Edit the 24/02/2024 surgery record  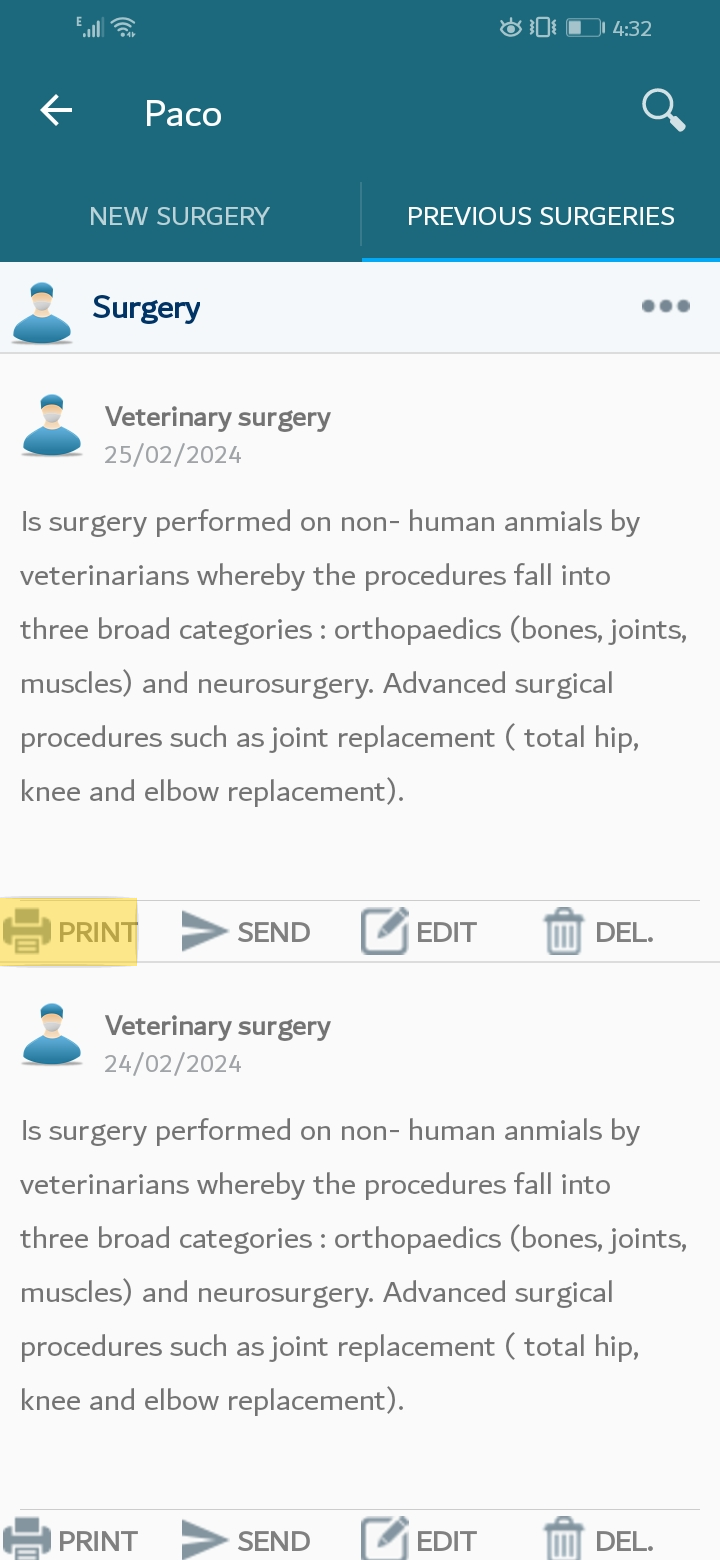click(x=419, y=1540)
